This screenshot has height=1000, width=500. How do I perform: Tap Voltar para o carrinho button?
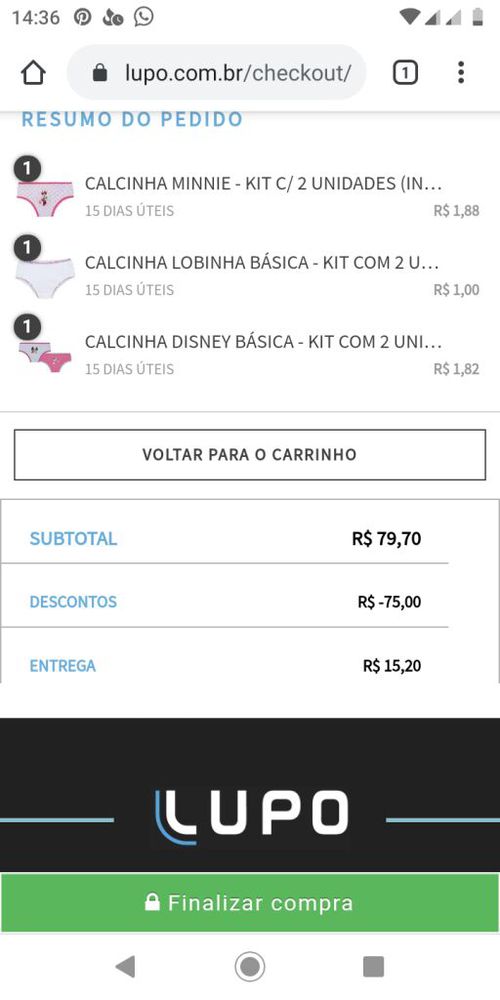tap(249, 455)
